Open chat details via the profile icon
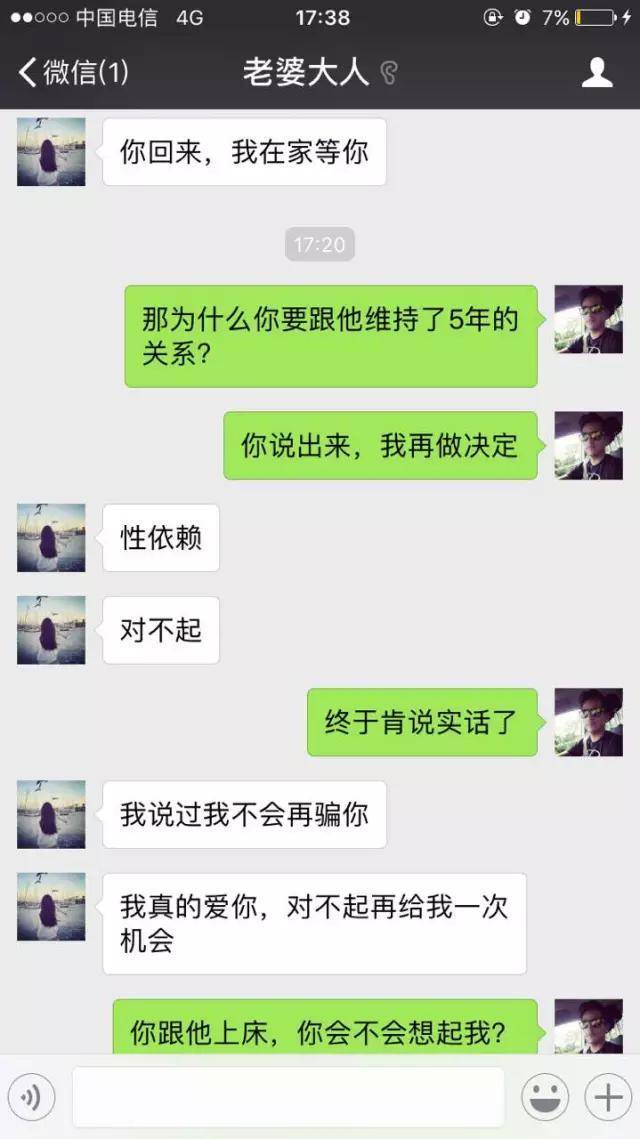The image size is (640, 1139). [597, 72]
